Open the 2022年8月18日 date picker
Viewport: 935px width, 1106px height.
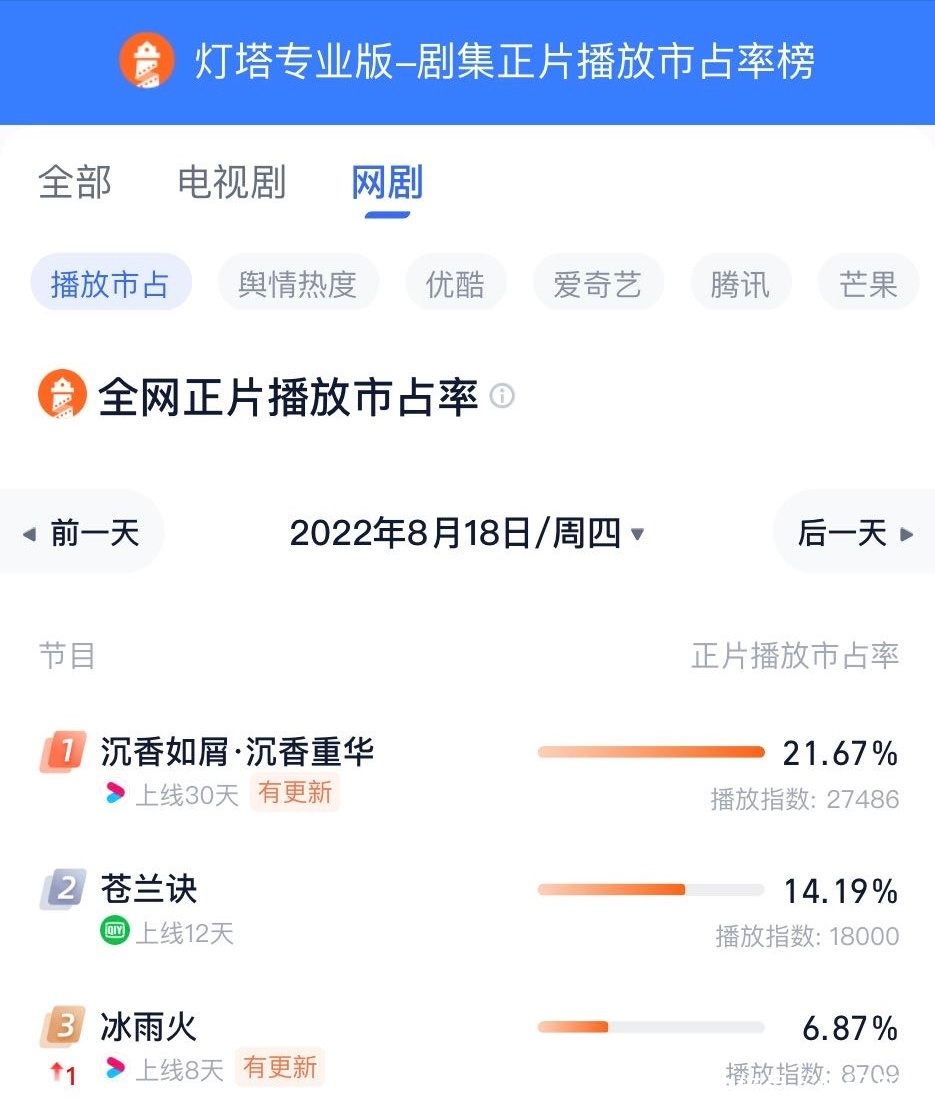point(467,533)
